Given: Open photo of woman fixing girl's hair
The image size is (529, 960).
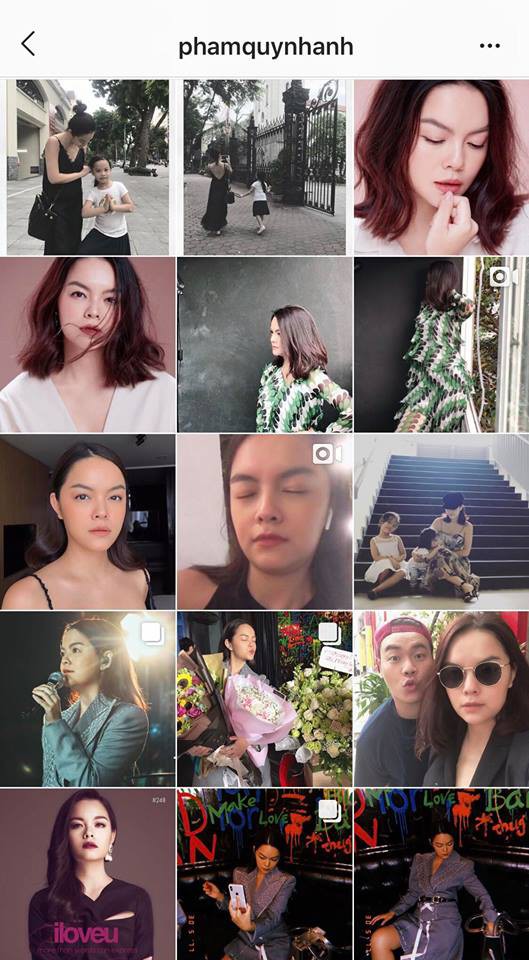Looking at the screenshot, I should point(88,167).
